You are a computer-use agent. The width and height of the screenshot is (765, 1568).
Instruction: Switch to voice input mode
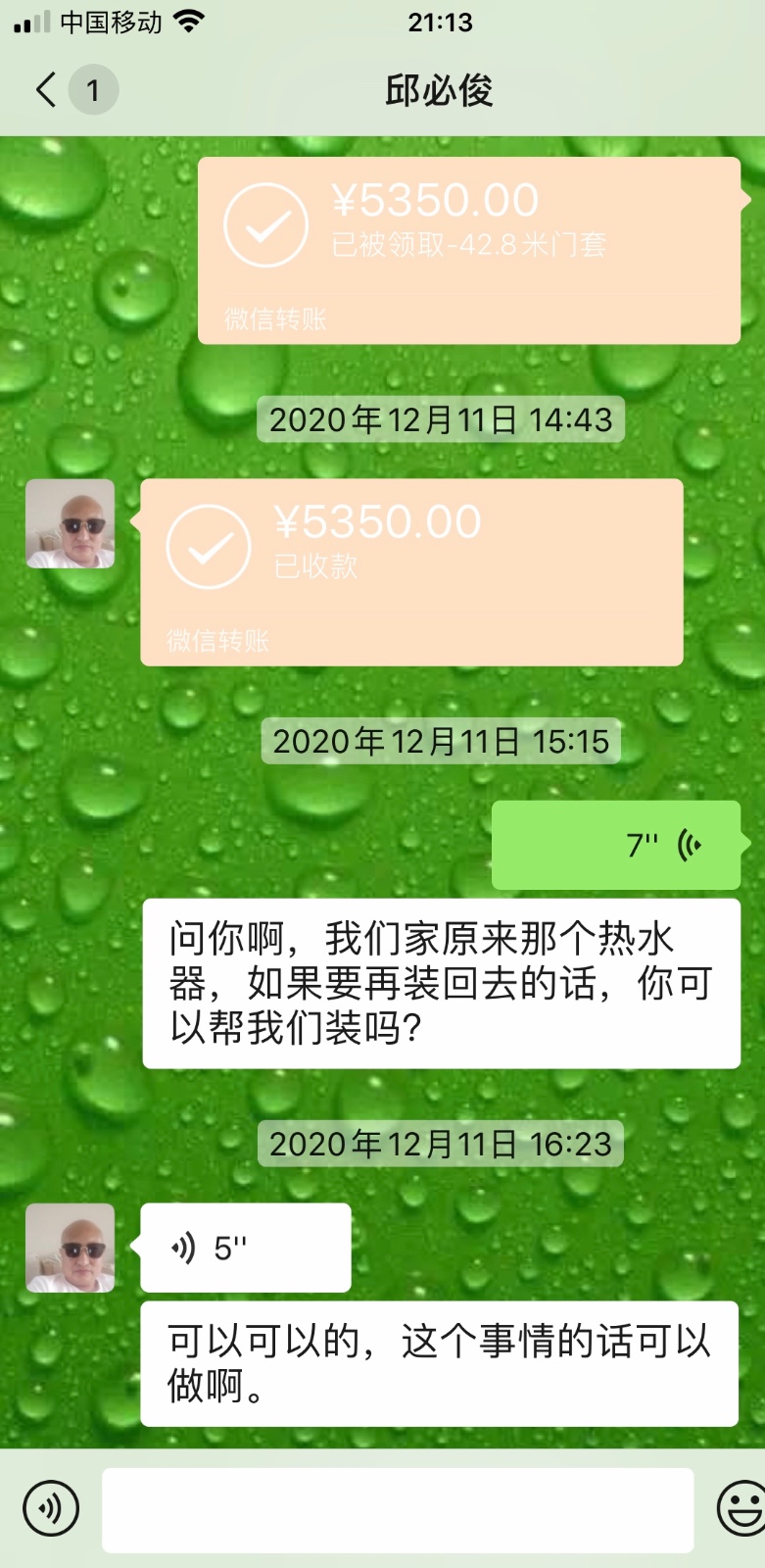pyautogui.click(x=51, y=1508)
